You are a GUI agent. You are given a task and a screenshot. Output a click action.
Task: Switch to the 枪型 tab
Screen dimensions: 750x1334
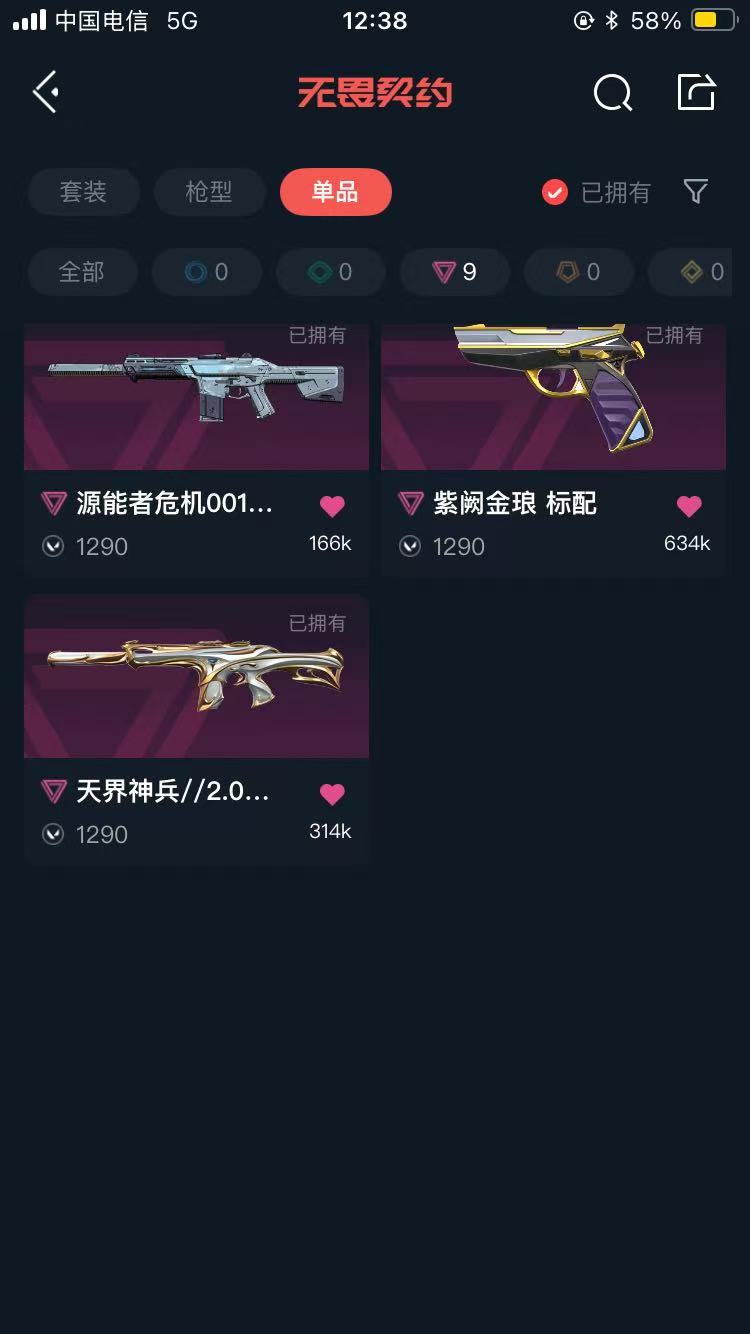(x=209, y=192)
